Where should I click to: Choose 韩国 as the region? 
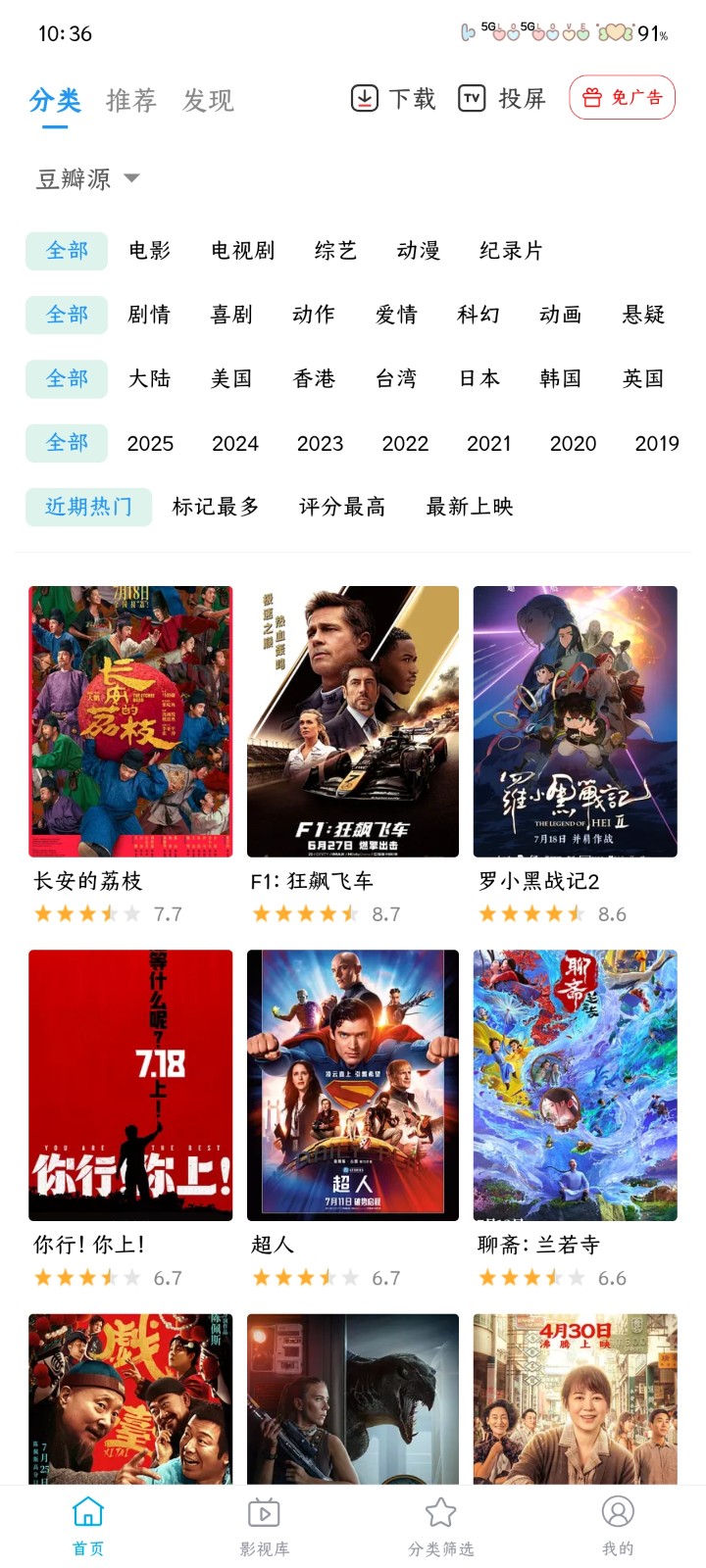coord(561,378)
